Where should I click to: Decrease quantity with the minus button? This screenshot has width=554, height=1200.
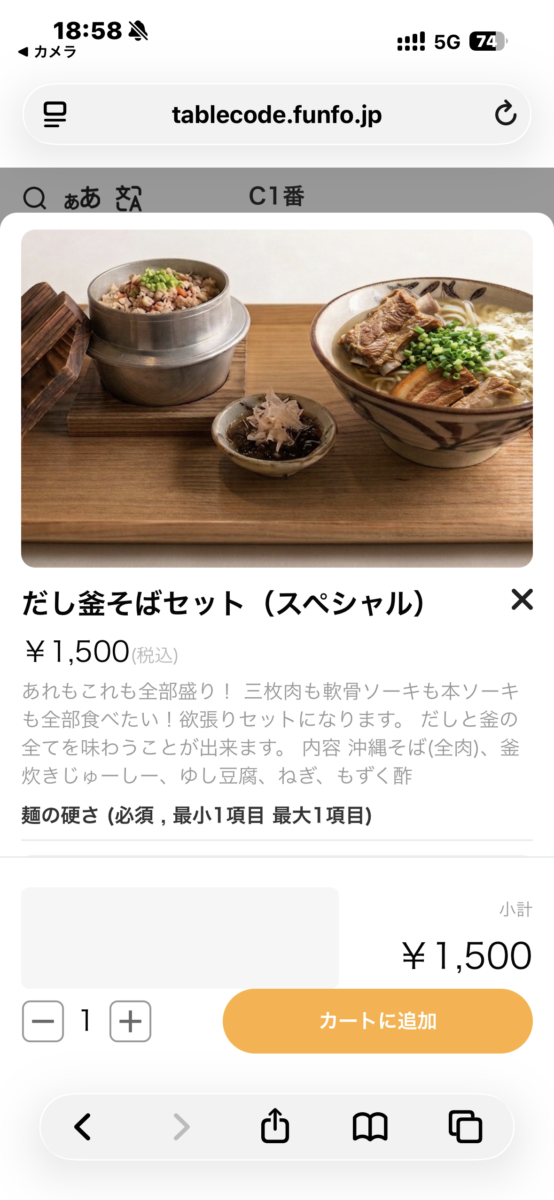tap(42, 1021)
